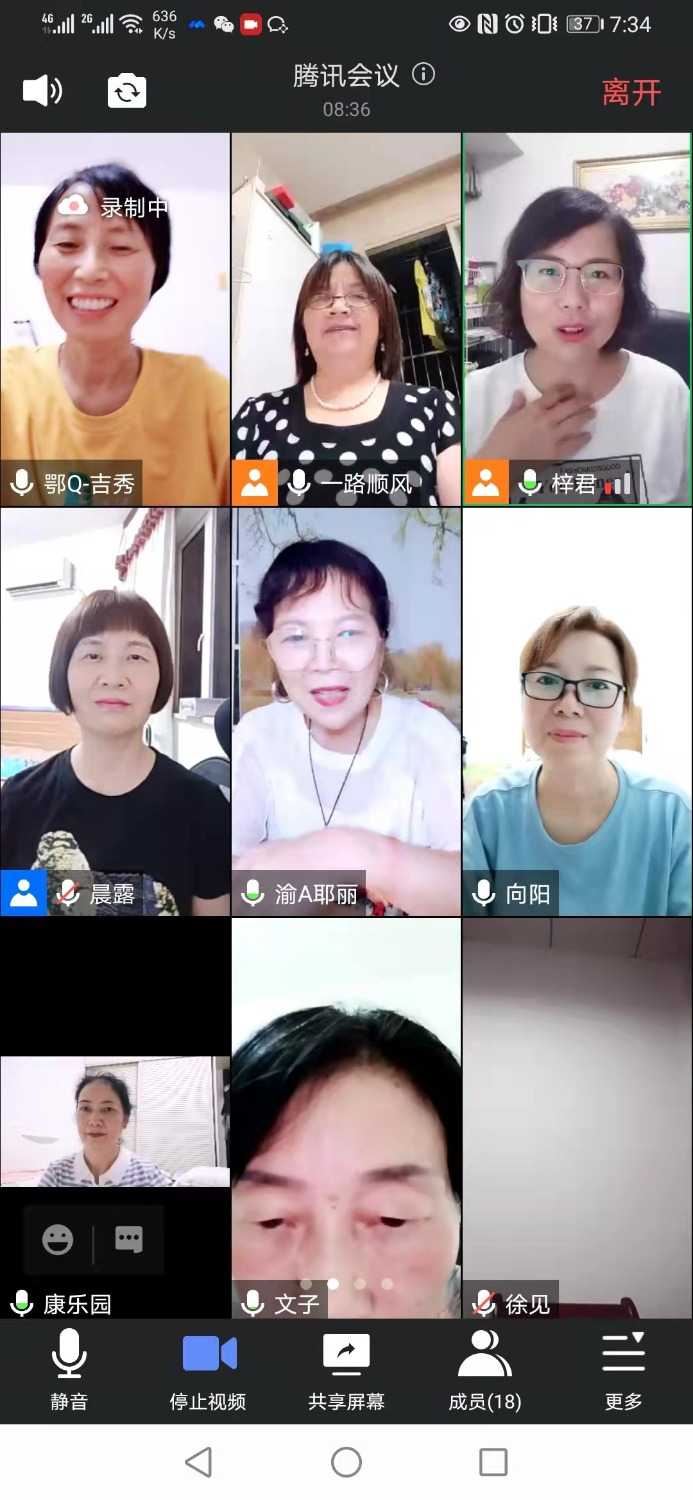Start screen sharing via 共享屏幕
Image resolution: width=693 pixels, height=1500 pixels.
tap(346, 1369)
